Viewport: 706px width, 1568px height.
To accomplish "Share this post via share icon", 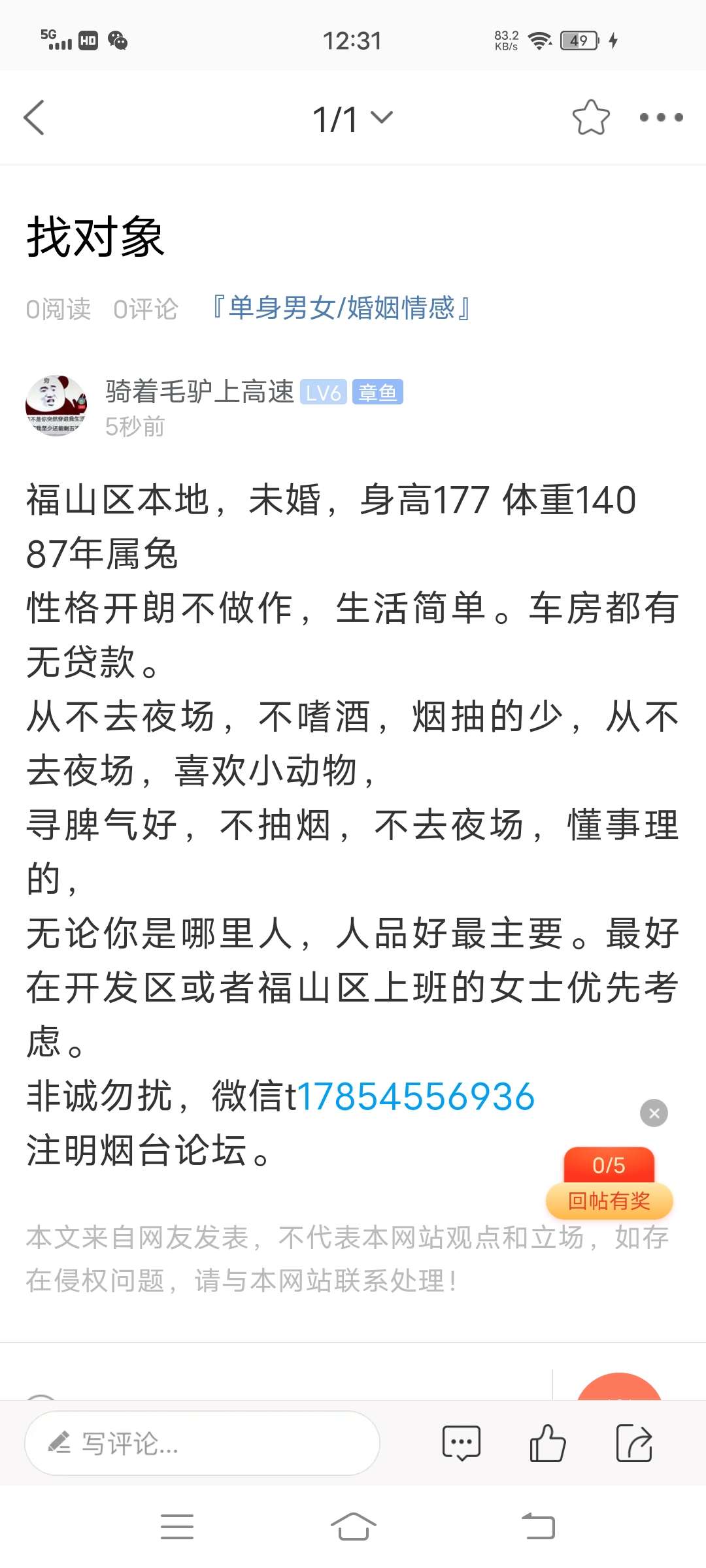I will [x=634, y=1443].
